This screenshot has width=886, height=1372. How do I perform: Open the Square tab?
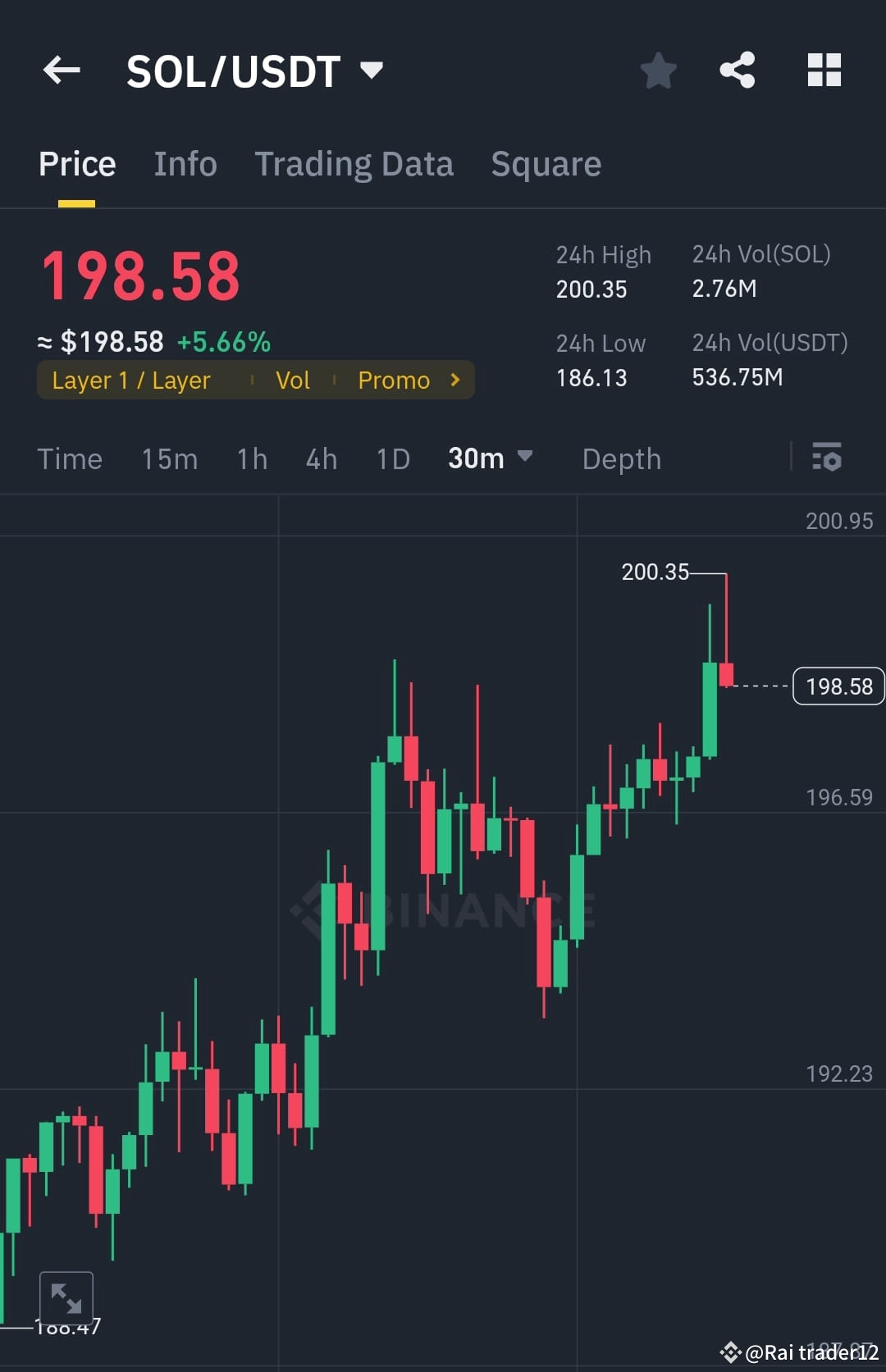click(x=545, y=163)
